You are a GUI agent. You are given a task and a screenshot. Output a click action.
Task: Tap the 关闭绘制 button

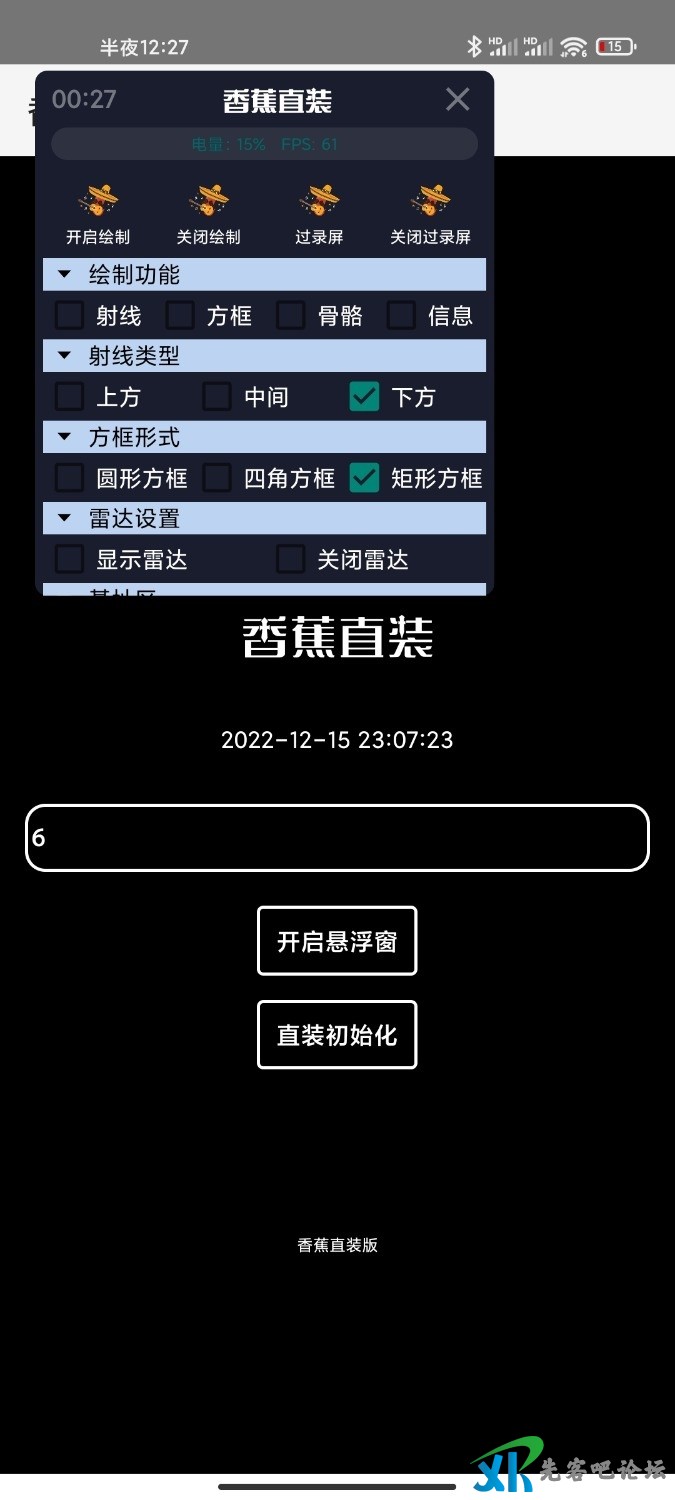tap(209, 214)
